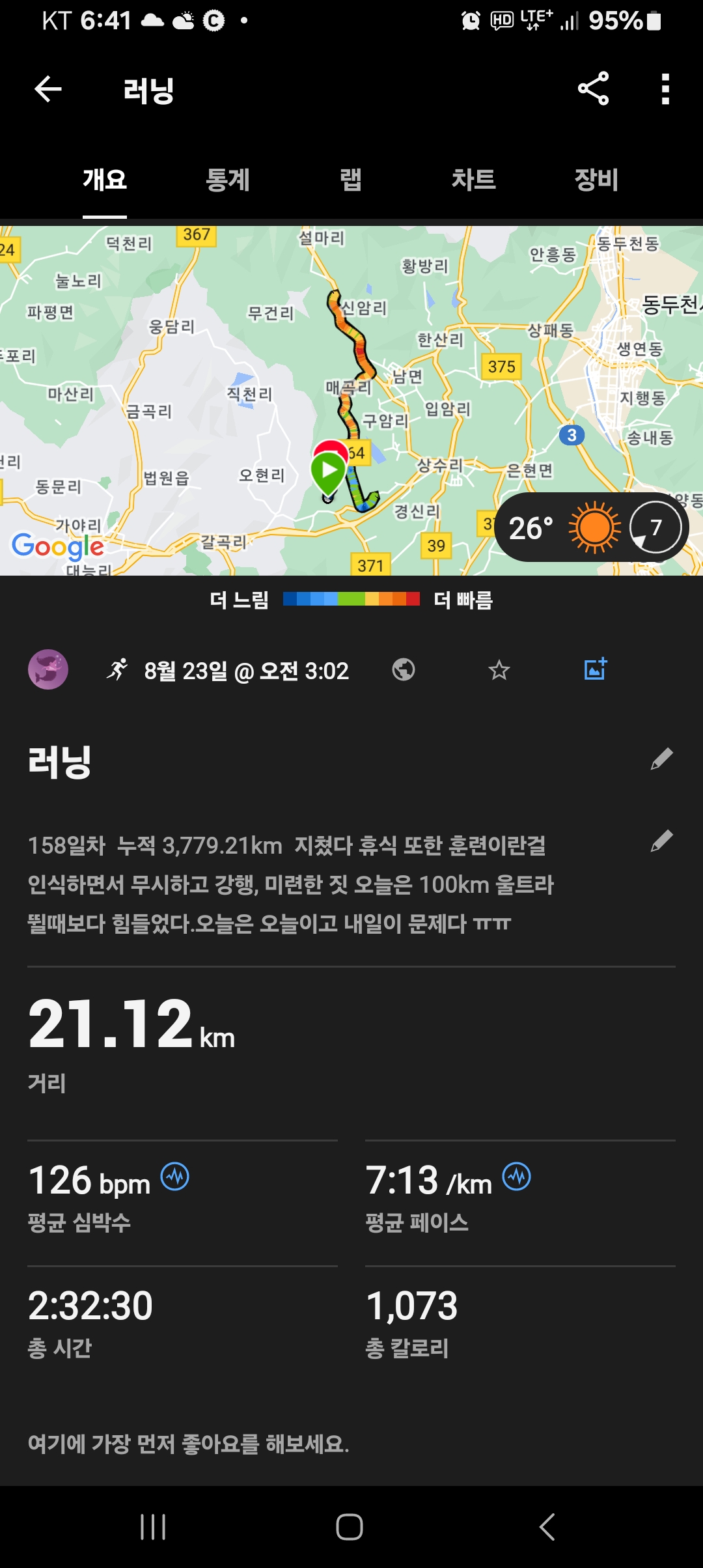View average heart rate insight icon
Viewport: 703px width, 1568px height.
175,1177
